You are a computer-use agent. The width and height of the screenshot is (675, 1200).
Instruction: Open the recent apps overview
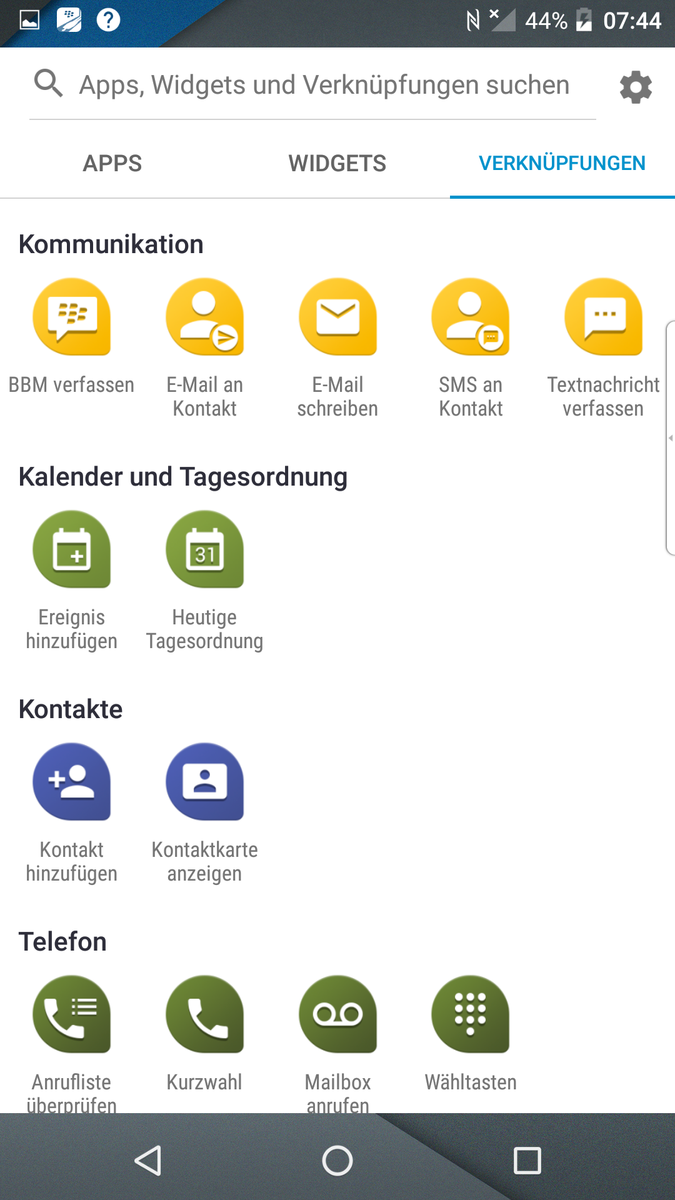pyautogui.click(x=526, y=1159)
